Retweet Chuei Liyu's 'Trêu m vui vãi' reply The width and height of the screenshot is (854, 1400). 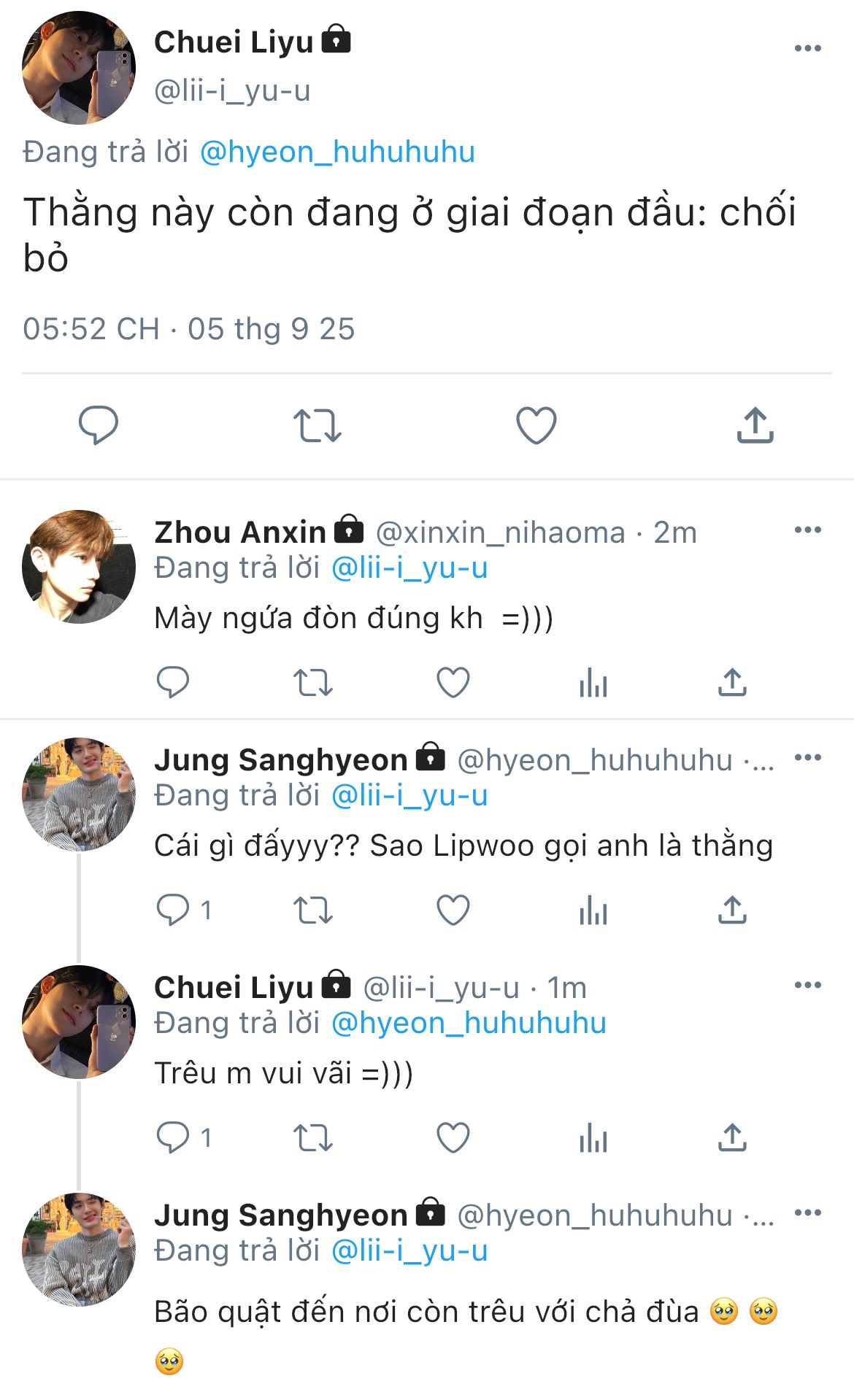click(312, 1138)
